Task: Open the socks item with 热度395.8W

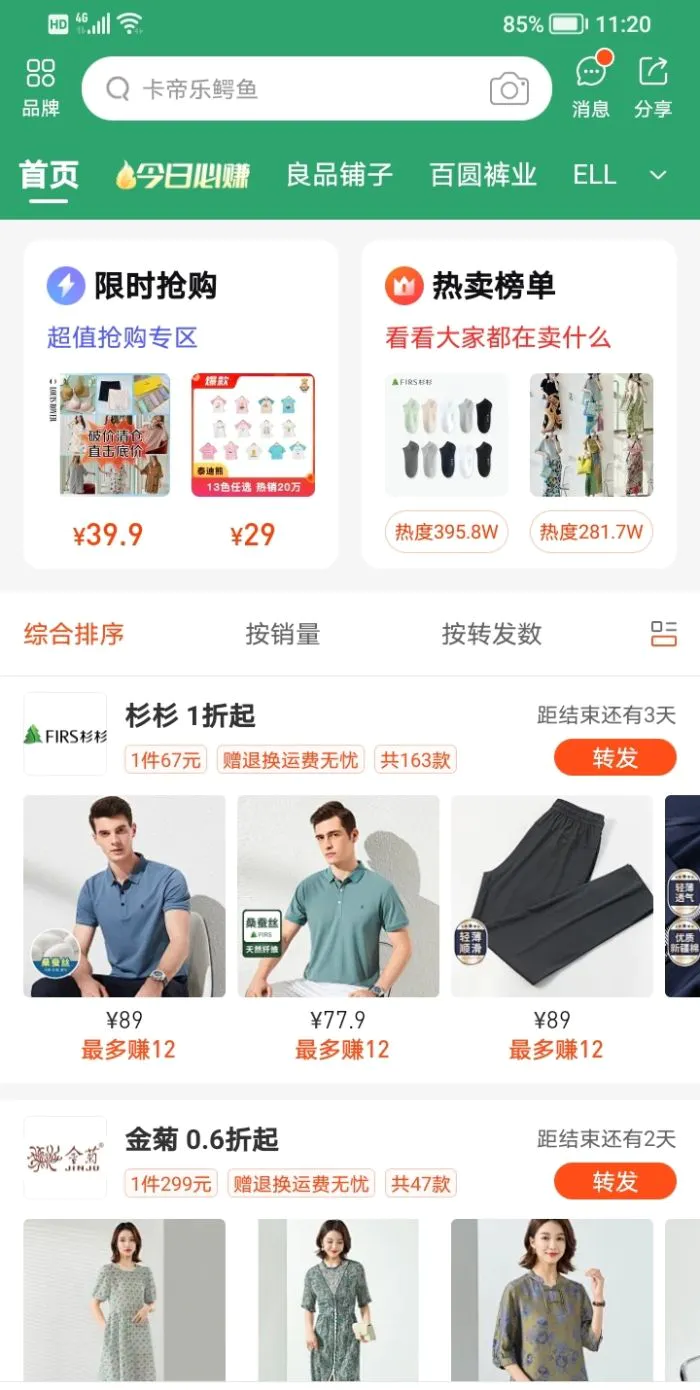Action: (447, 435)
